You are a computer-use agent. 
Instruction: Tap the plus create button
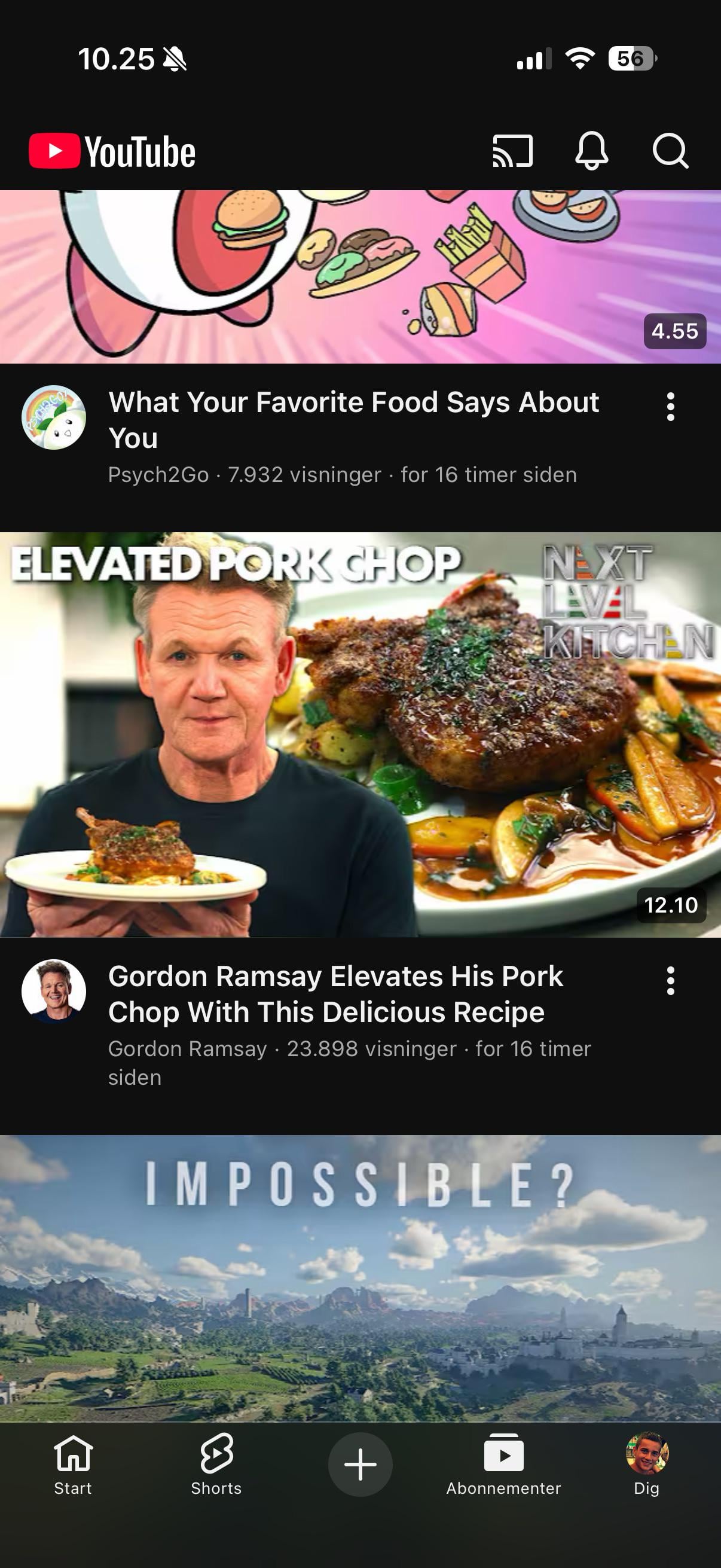coord(360,1464)
